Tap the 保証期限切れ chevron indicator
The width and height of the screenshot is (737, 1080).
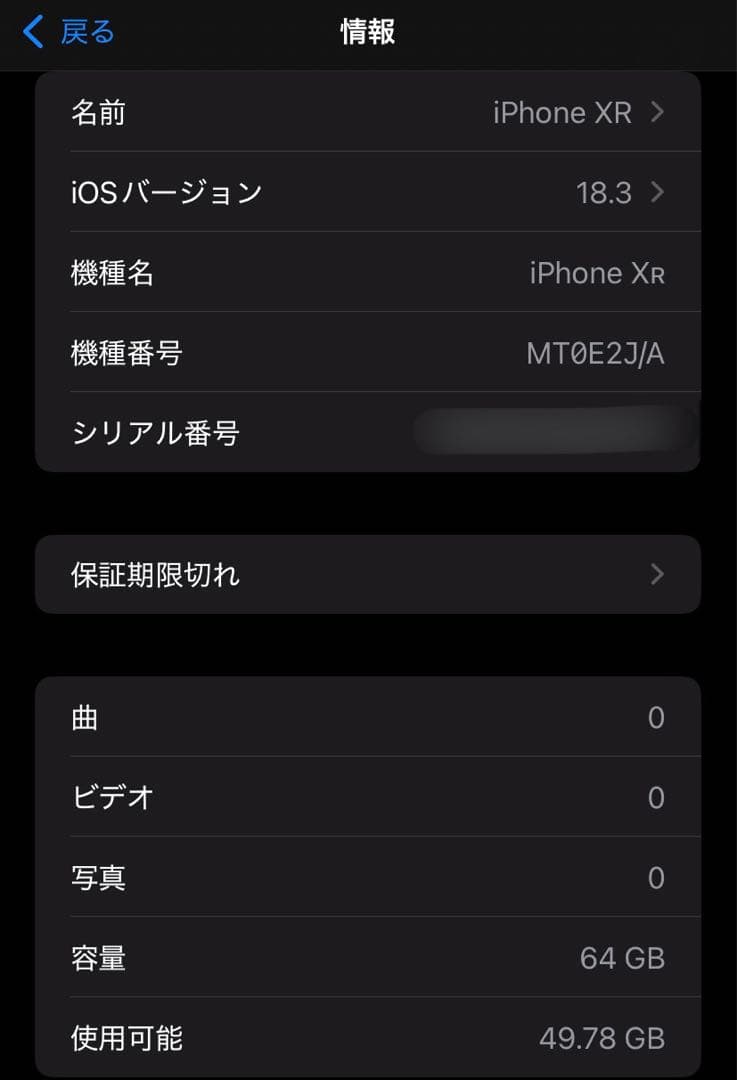point(657,574)
